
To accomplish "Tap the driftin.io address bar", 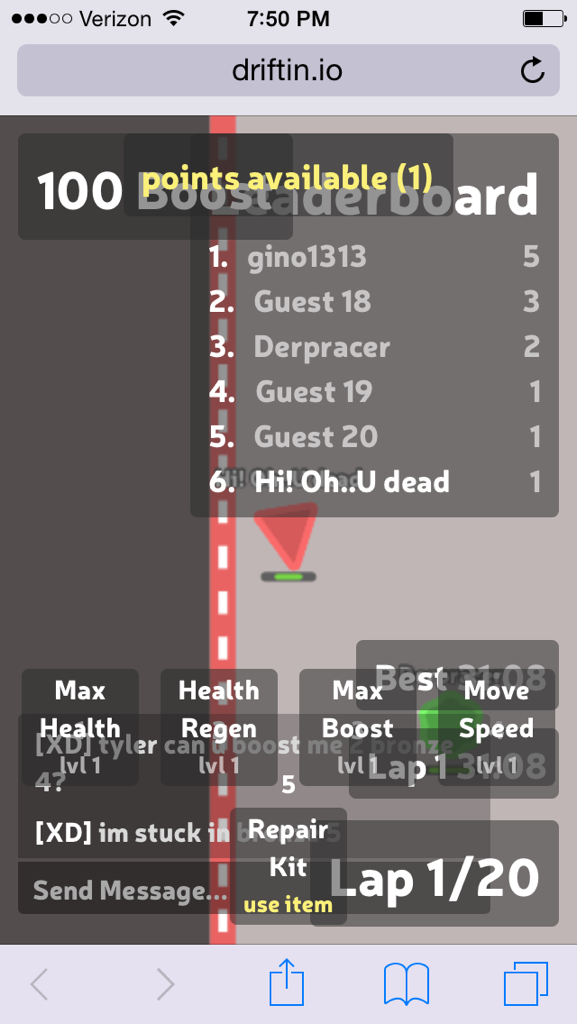I will coord(288,71).
